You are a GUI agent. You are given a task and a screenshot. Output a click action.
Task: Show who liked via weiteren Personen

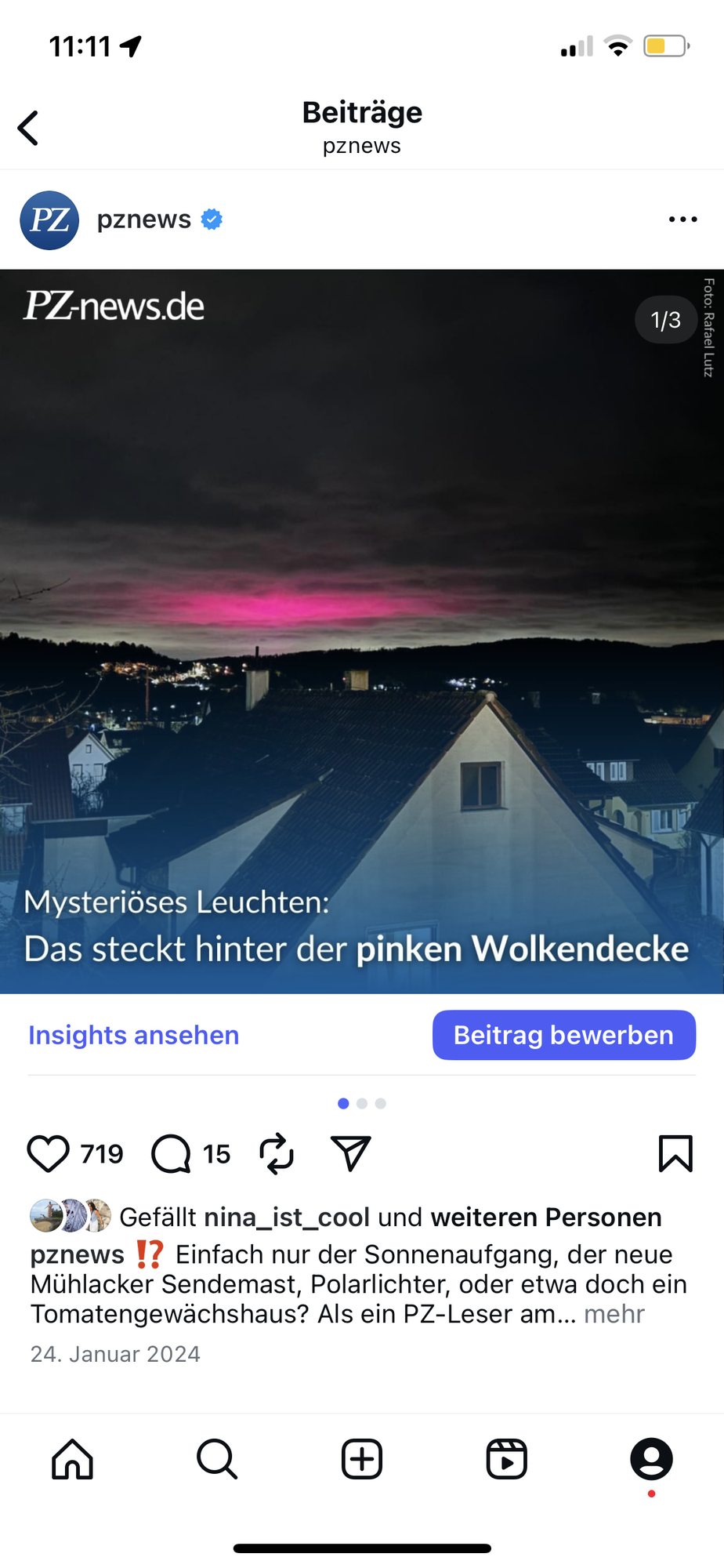tap(545, 1217)
